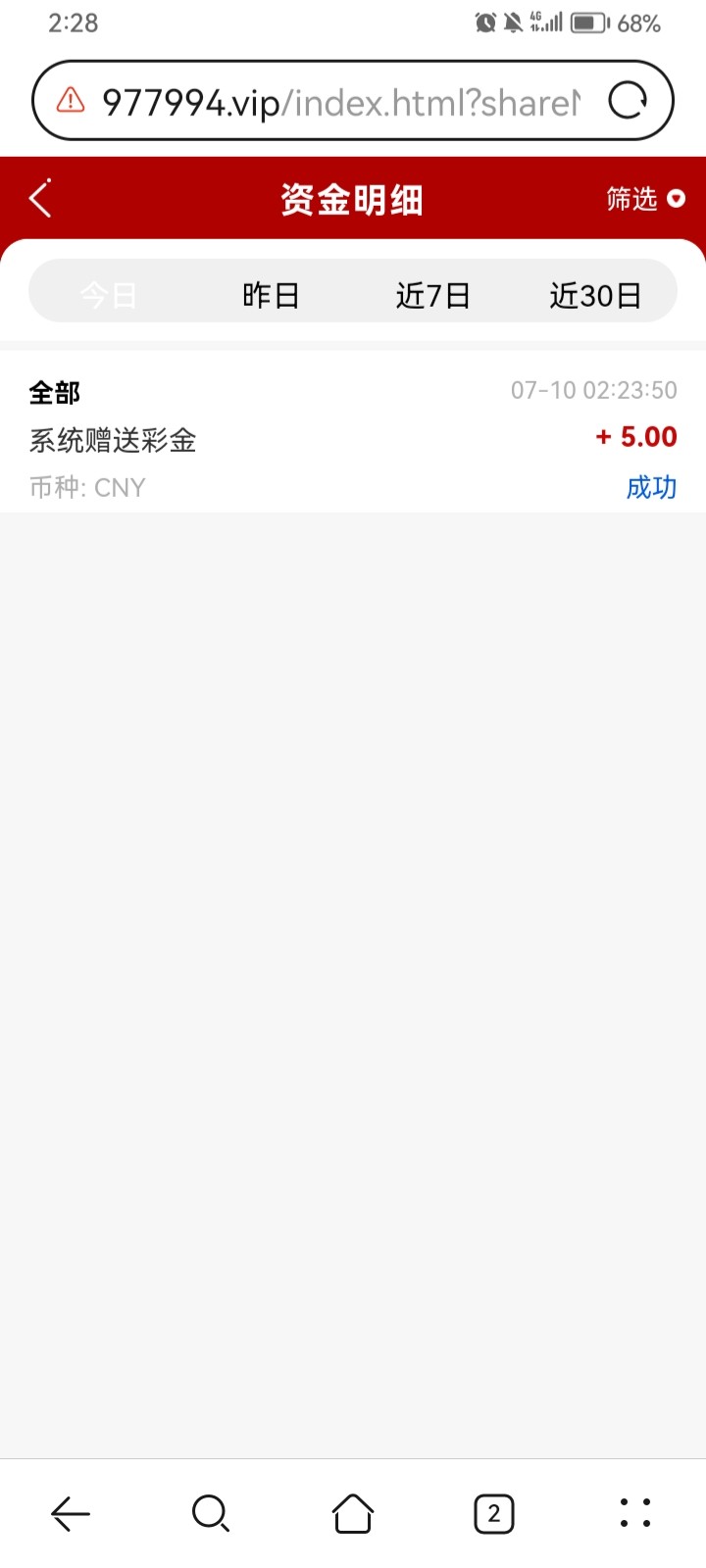Open the tab switcher showing 2 tabs

(493, 1513)
